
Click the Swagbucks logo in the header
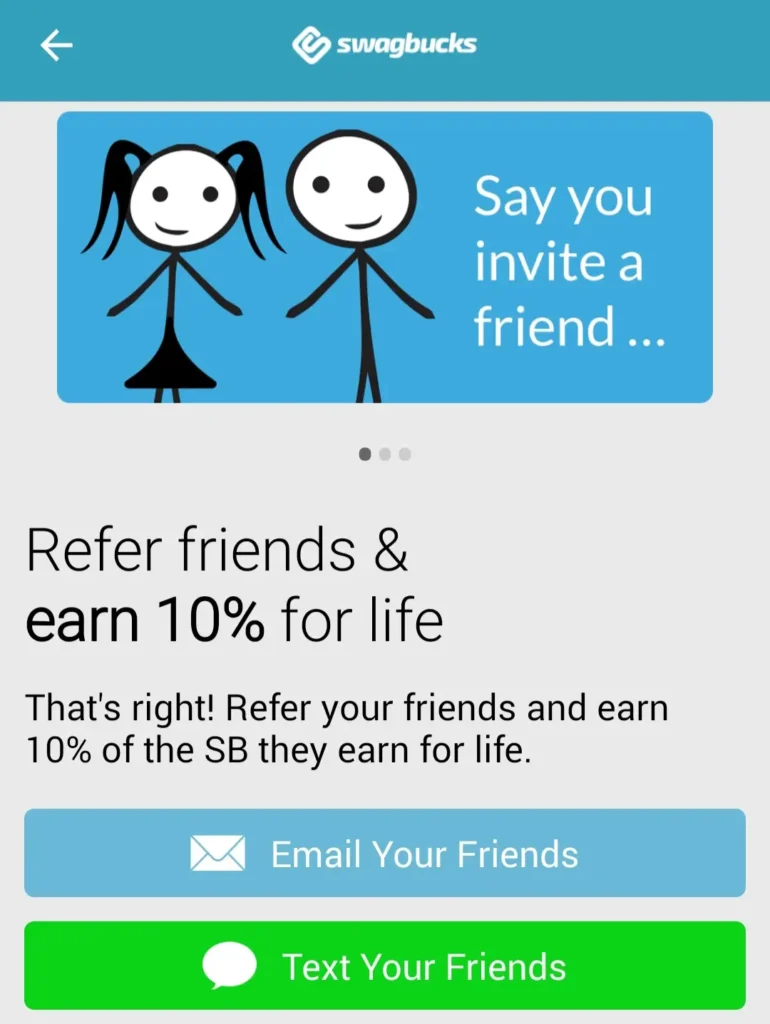pos(385,43)
